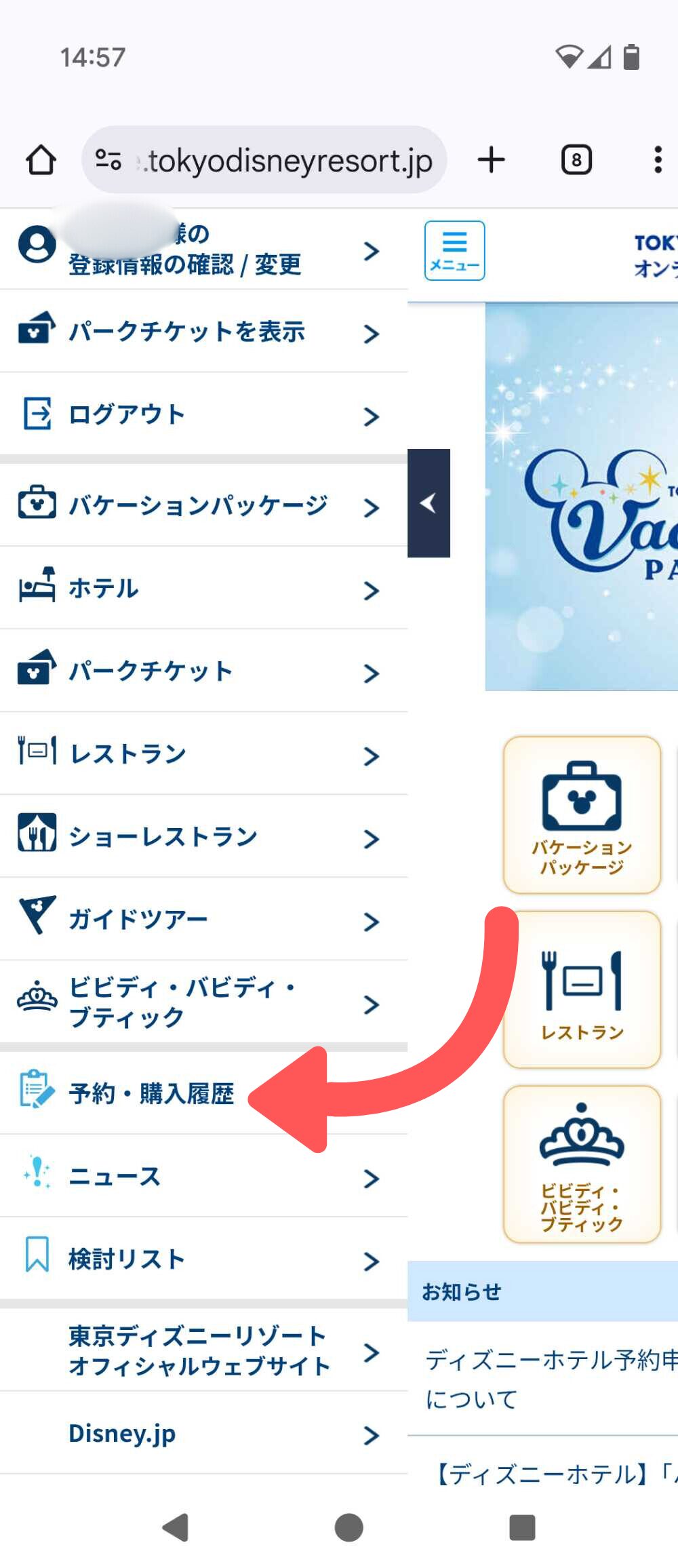The image size is (678, 1568).
Task: Open ニュース
Action: pyautogui.click(x=203, y=1177)
